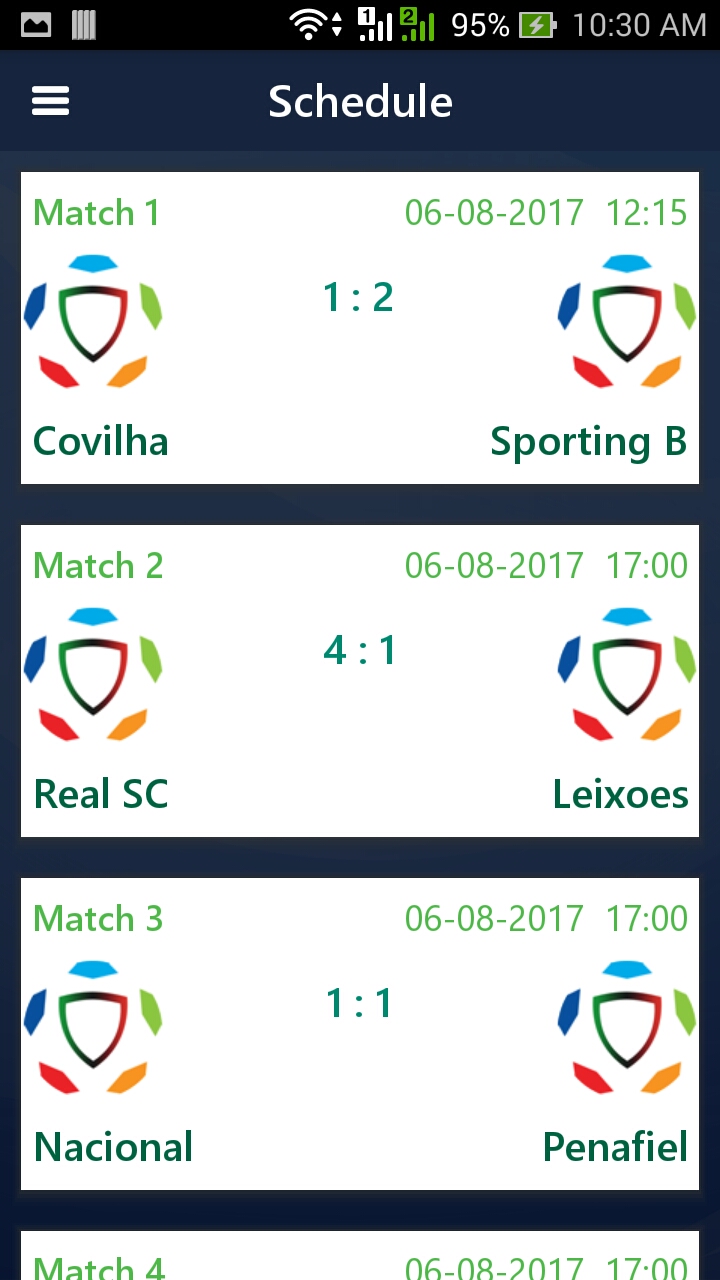This screenshot has height=1280, width=720.
Task: Open the navigation hamburger menu
Action: point(50,101)
